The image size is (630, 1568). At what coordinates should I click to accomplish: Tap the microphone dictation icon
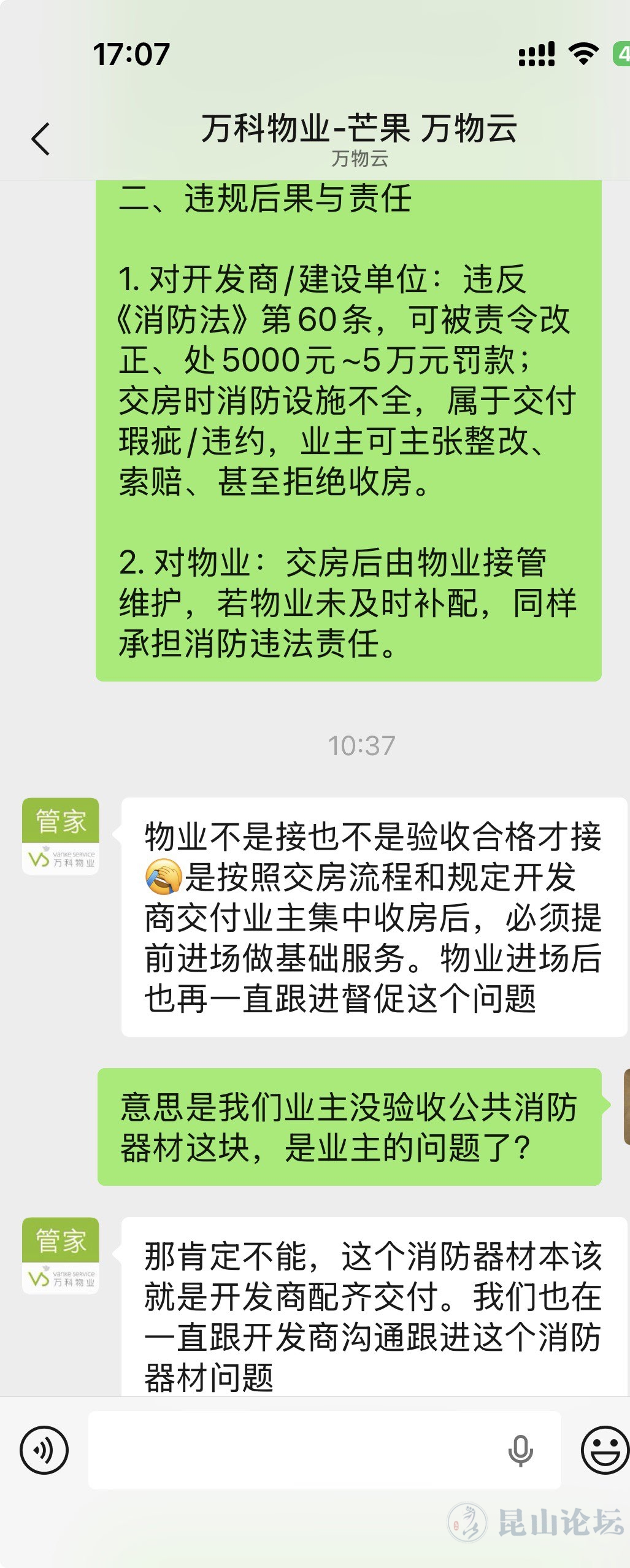520,1450
